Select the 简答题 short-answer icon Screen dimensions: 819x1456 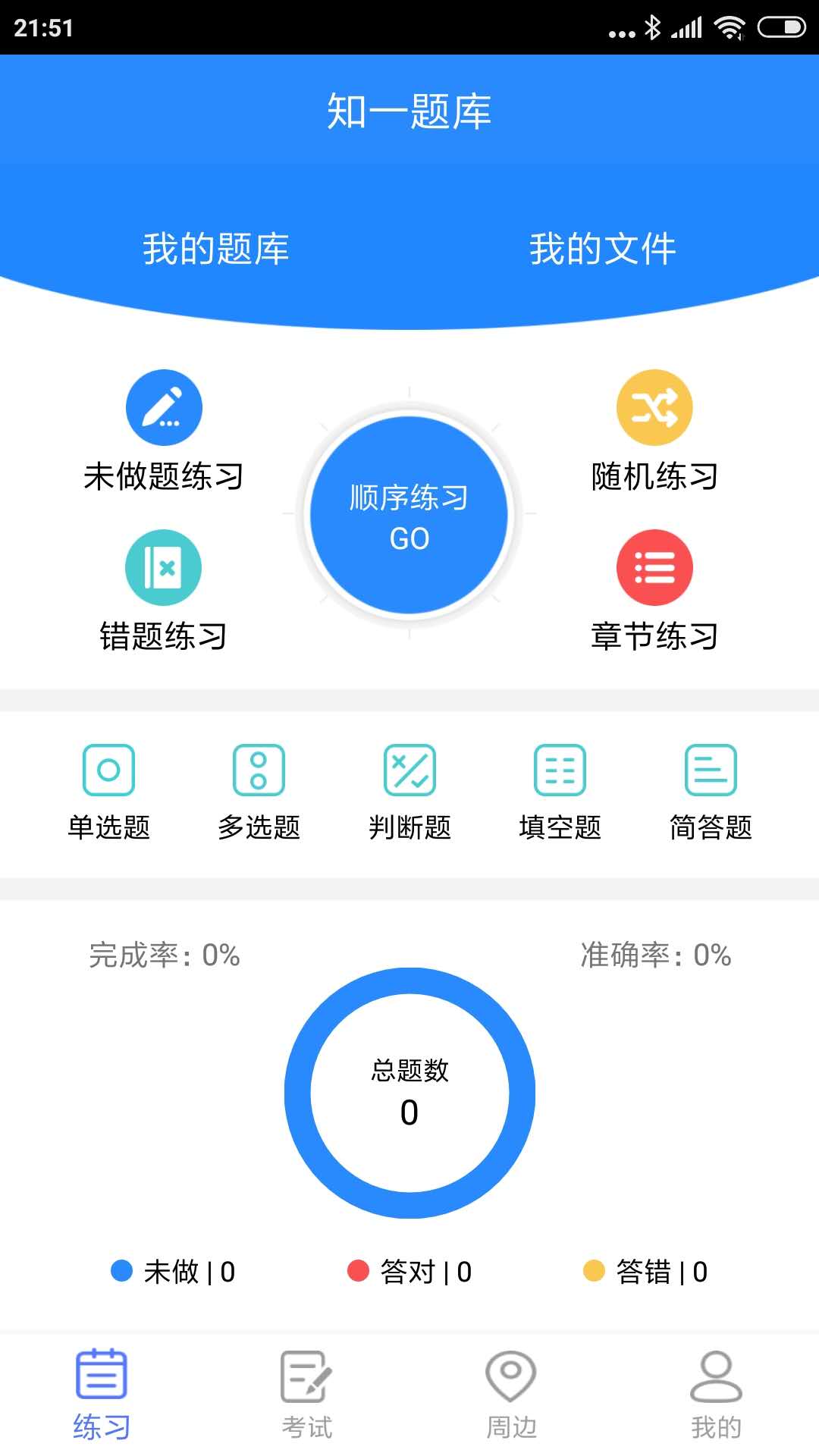coord(711,770)
